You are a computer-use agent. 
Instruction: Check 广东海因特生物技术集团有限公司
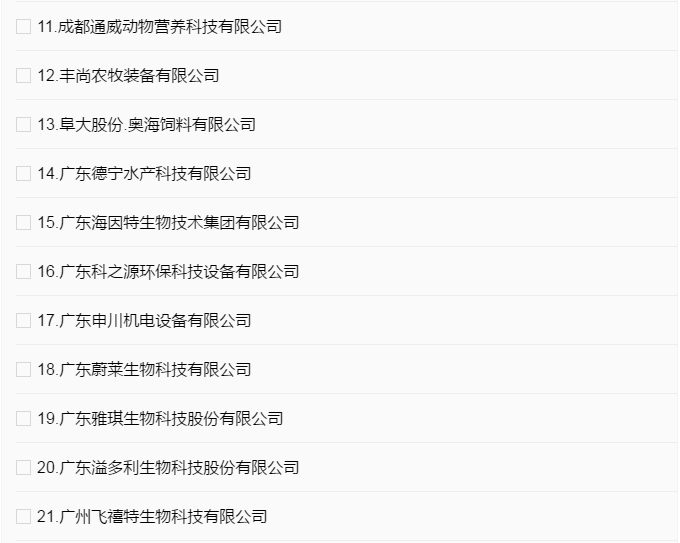pos(23,223)
